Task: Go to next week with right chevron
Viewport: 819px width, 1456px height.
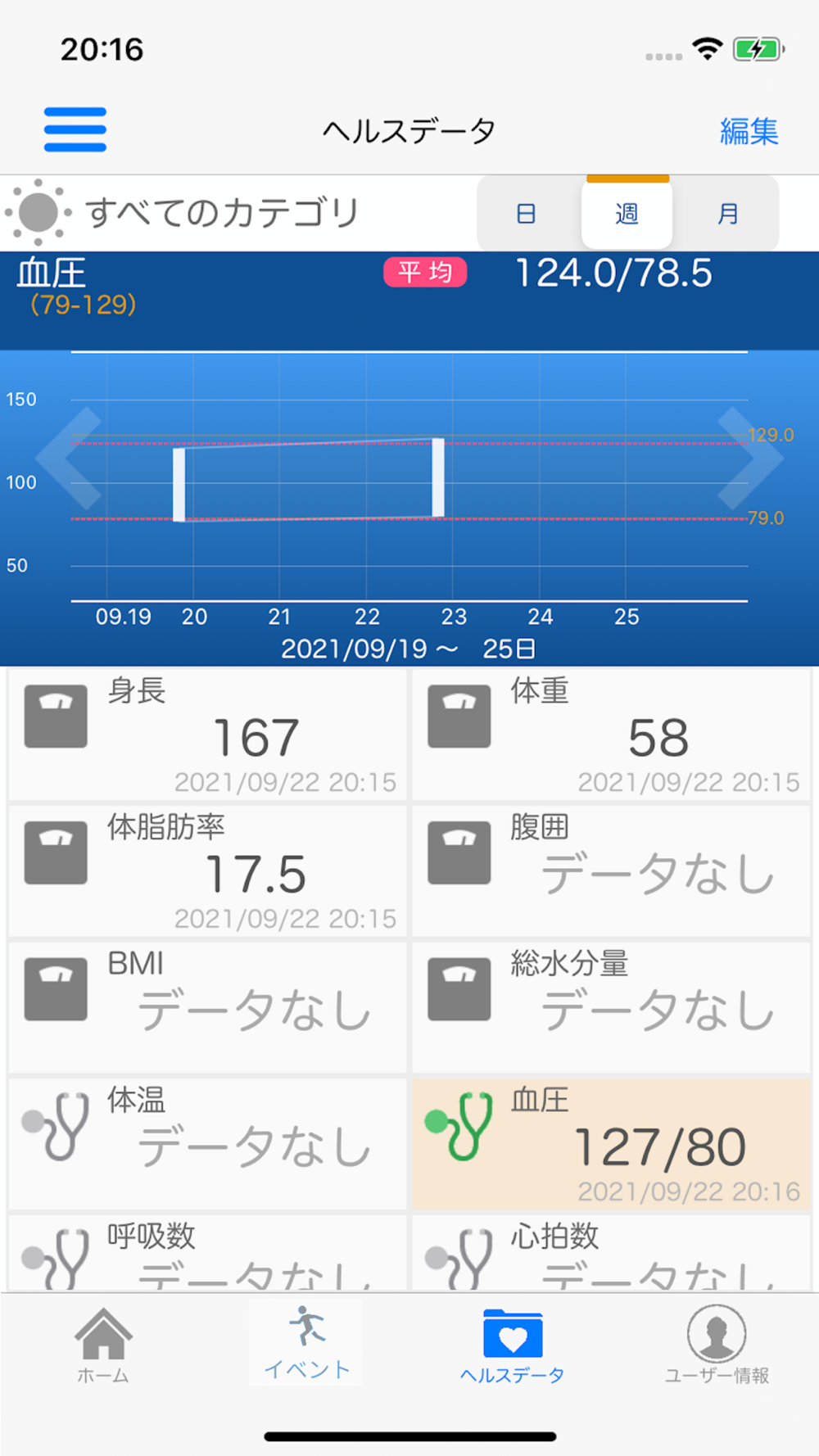Action: point(750,459)
